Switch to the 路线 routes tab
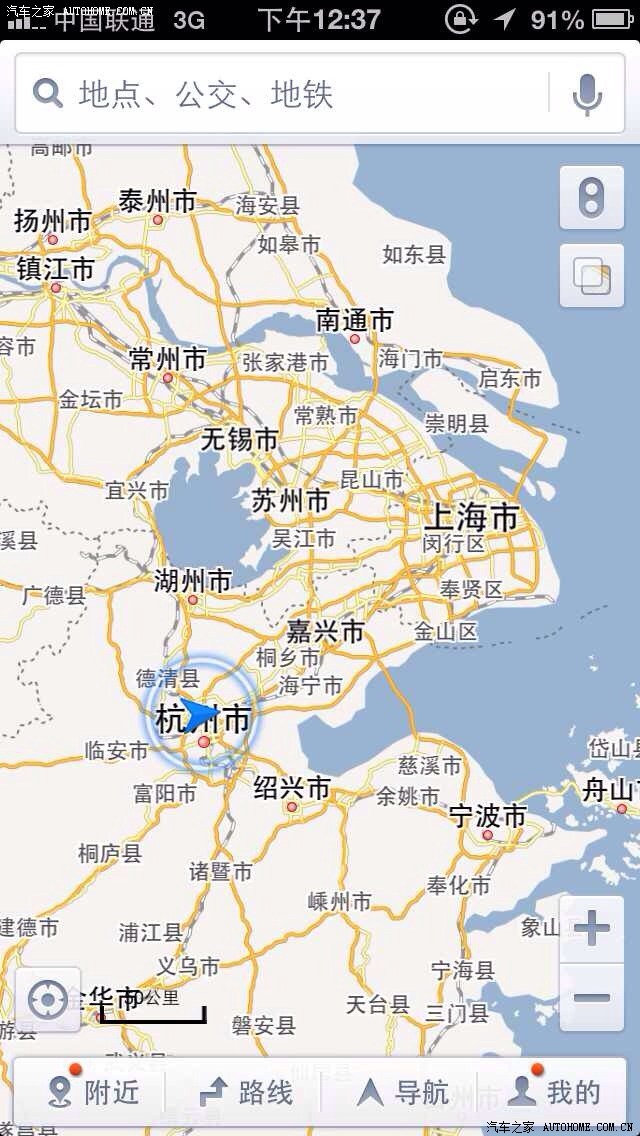The width and height of the screenshot is (640, 1136). coord(246,1092)
